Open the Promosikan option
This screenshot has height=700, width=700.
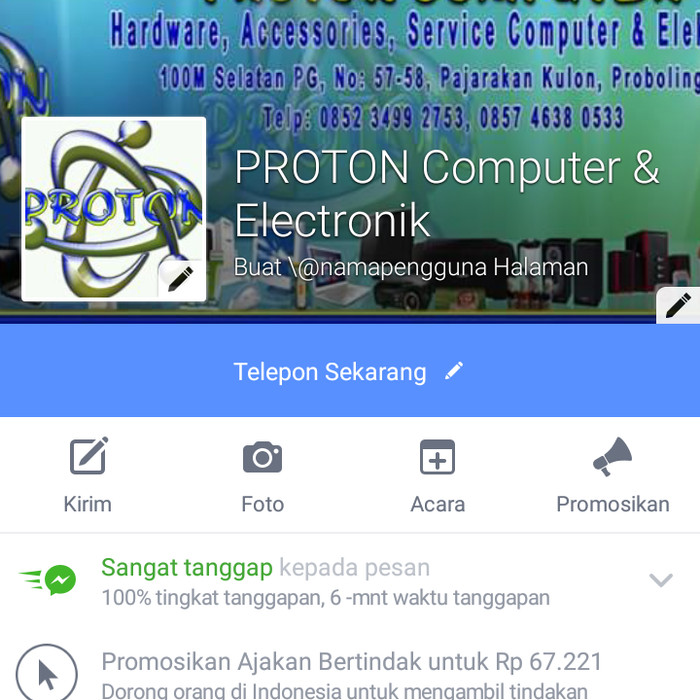point(612,475)
